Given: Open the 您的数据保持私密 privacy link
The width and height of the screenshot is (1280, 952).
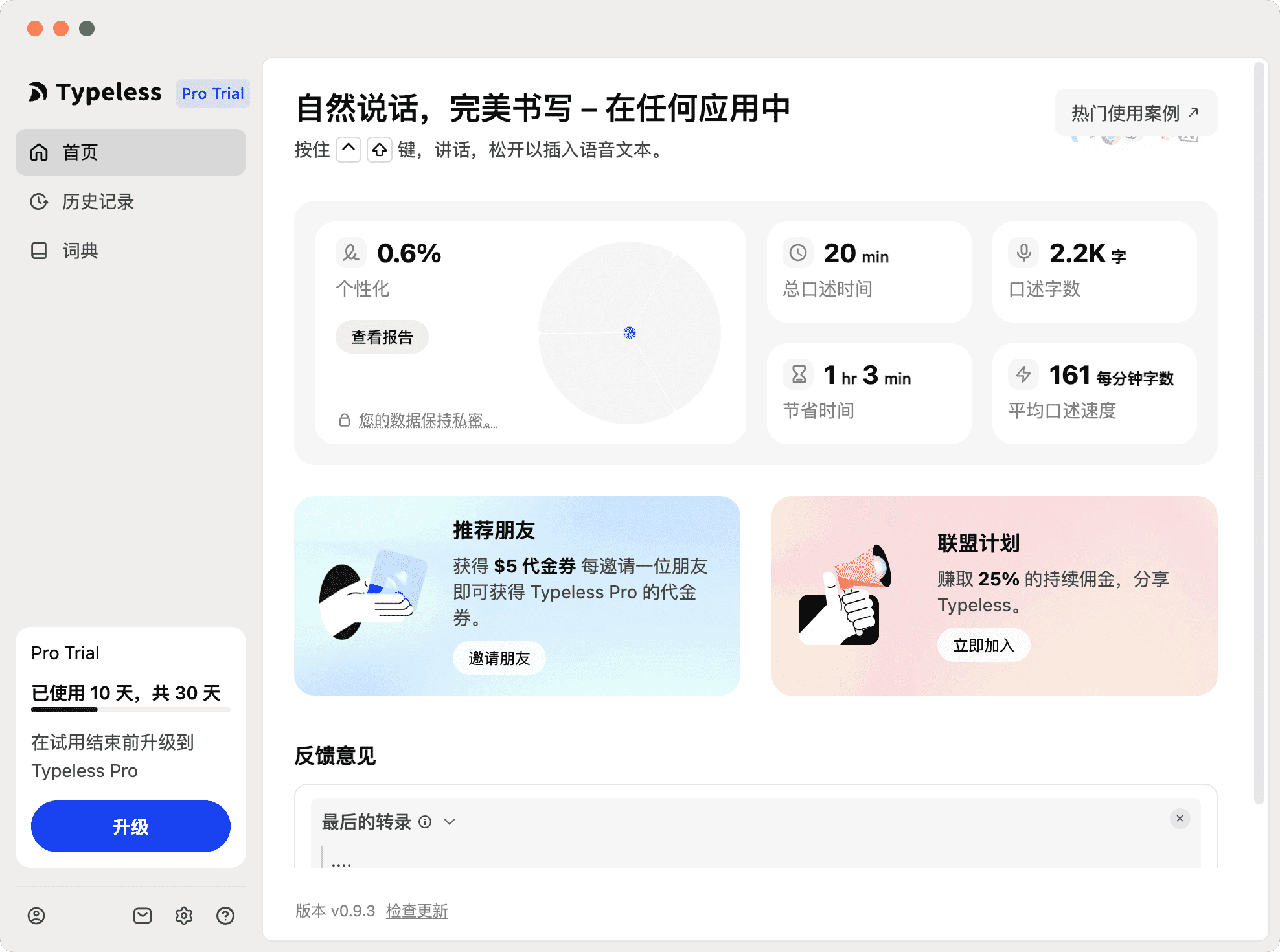Looking at the screenshot, I should click(428, 420).
